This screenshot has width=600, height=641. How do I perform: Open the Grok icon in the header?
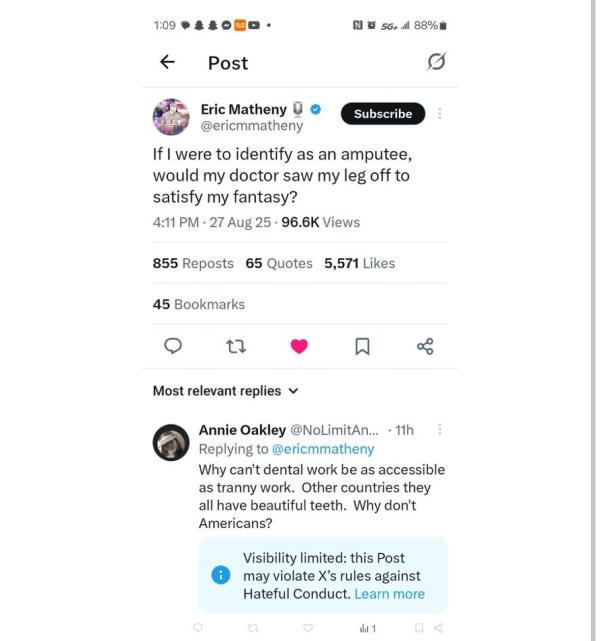click(x=436, y=62)
